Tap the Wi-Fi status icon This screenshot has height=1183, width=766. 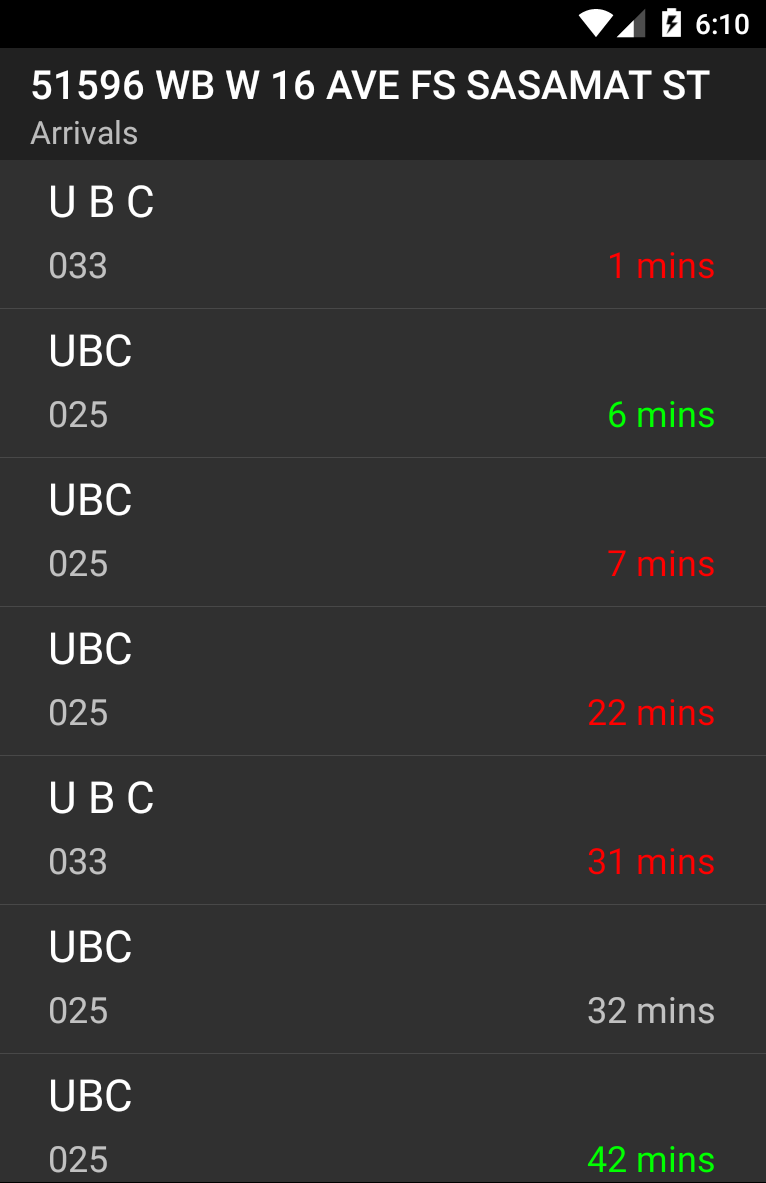click(592, 23)
